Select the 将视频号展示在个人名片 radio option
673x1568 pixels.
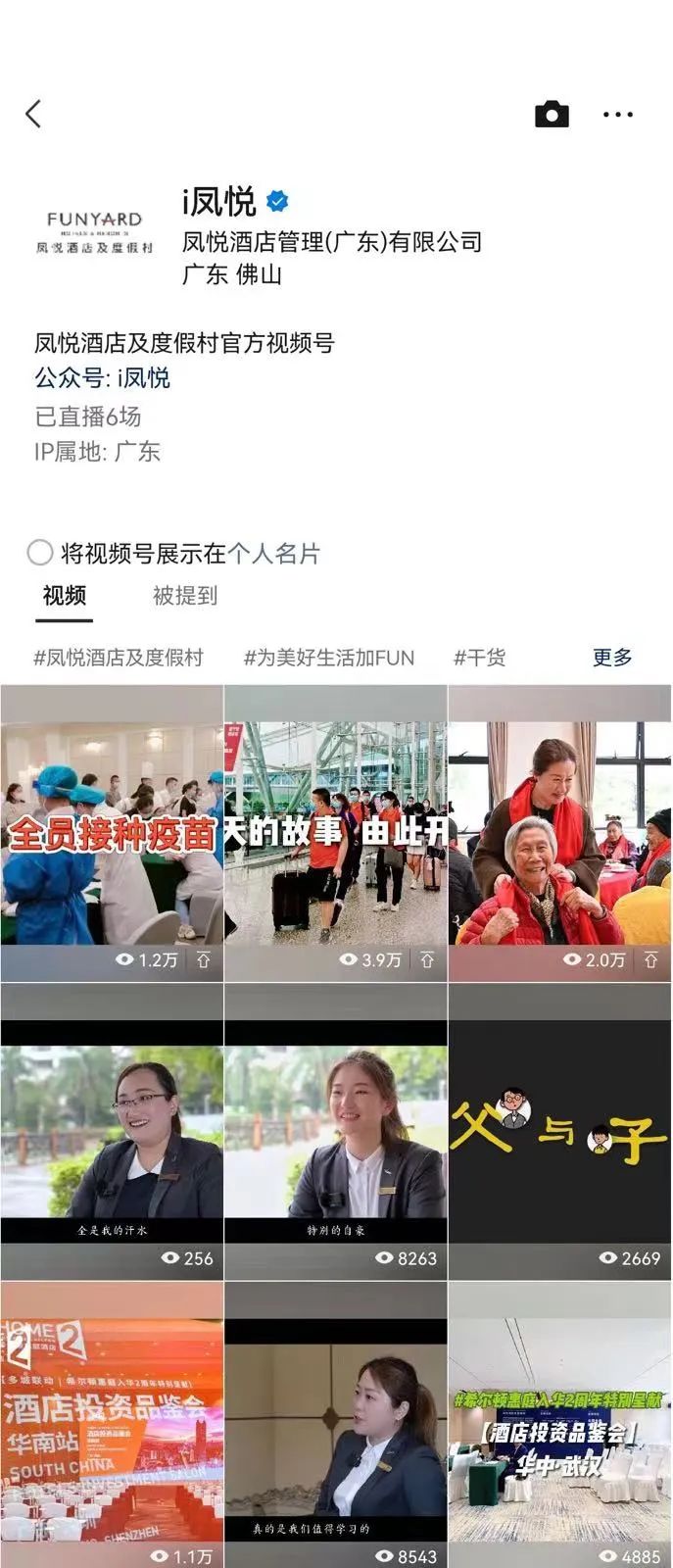(40, 553)
